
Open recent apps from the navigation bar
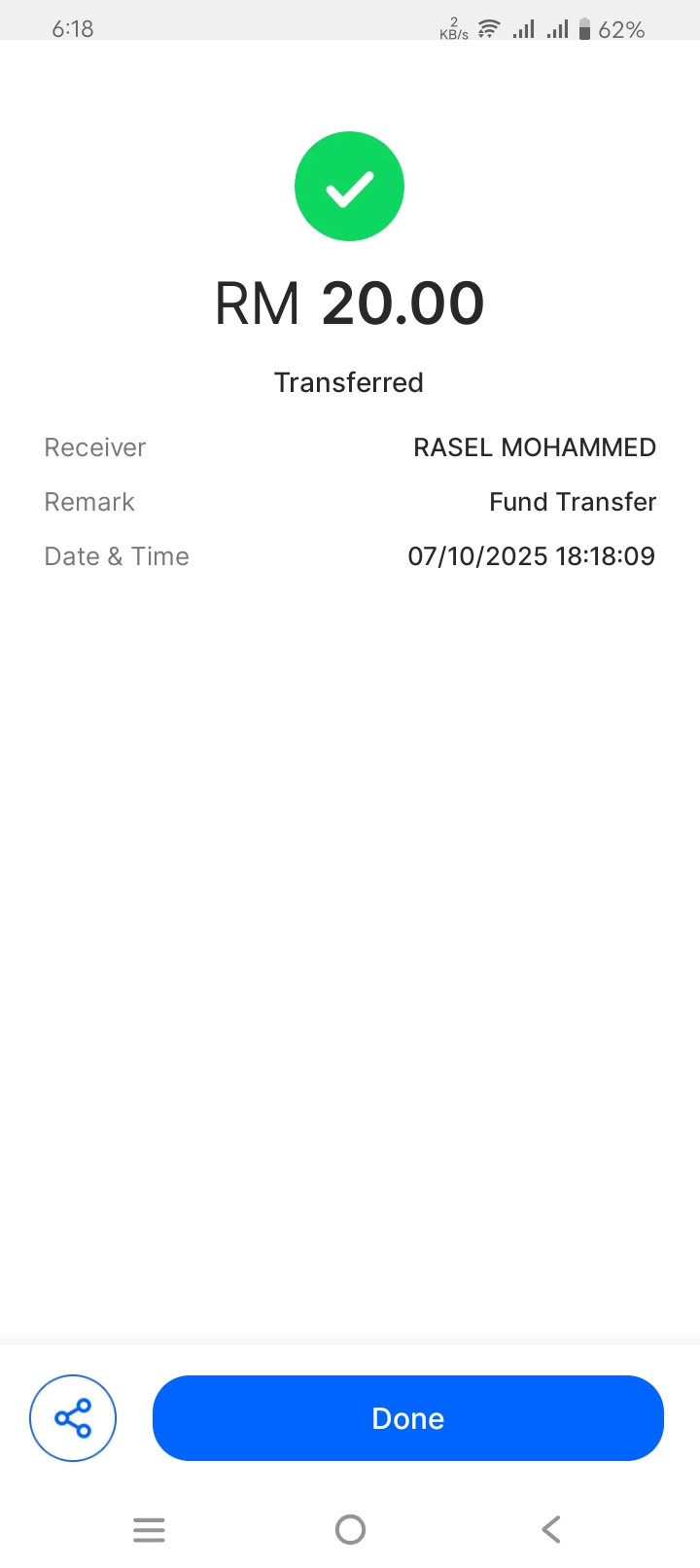coord(149,1529)
